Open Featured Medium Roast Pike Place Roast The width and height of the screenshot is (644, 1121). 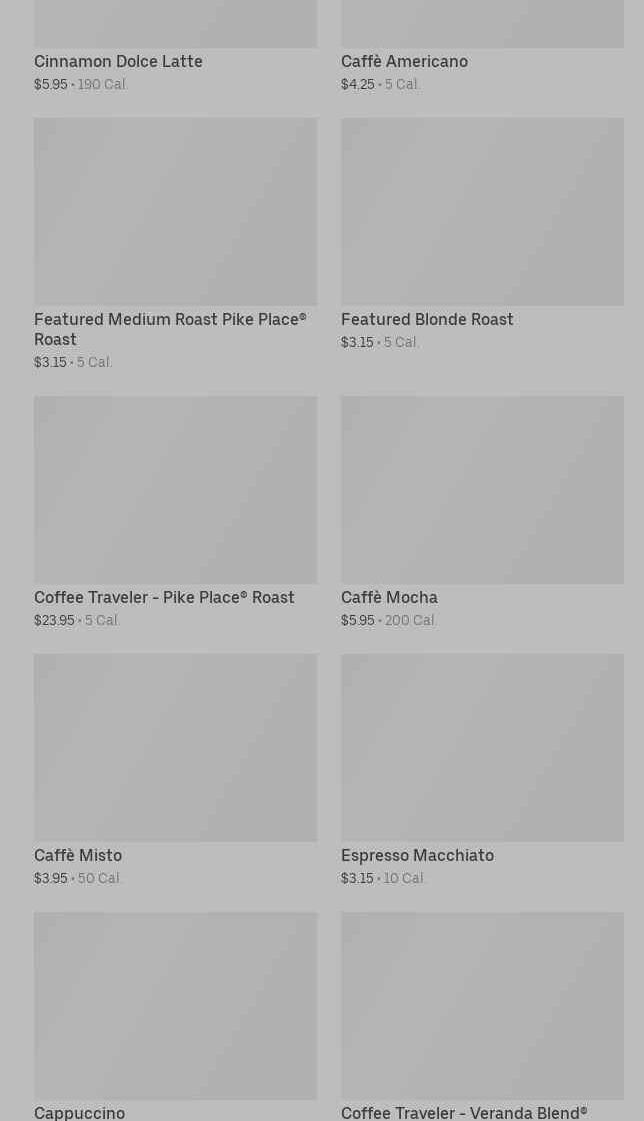(175, 245)
